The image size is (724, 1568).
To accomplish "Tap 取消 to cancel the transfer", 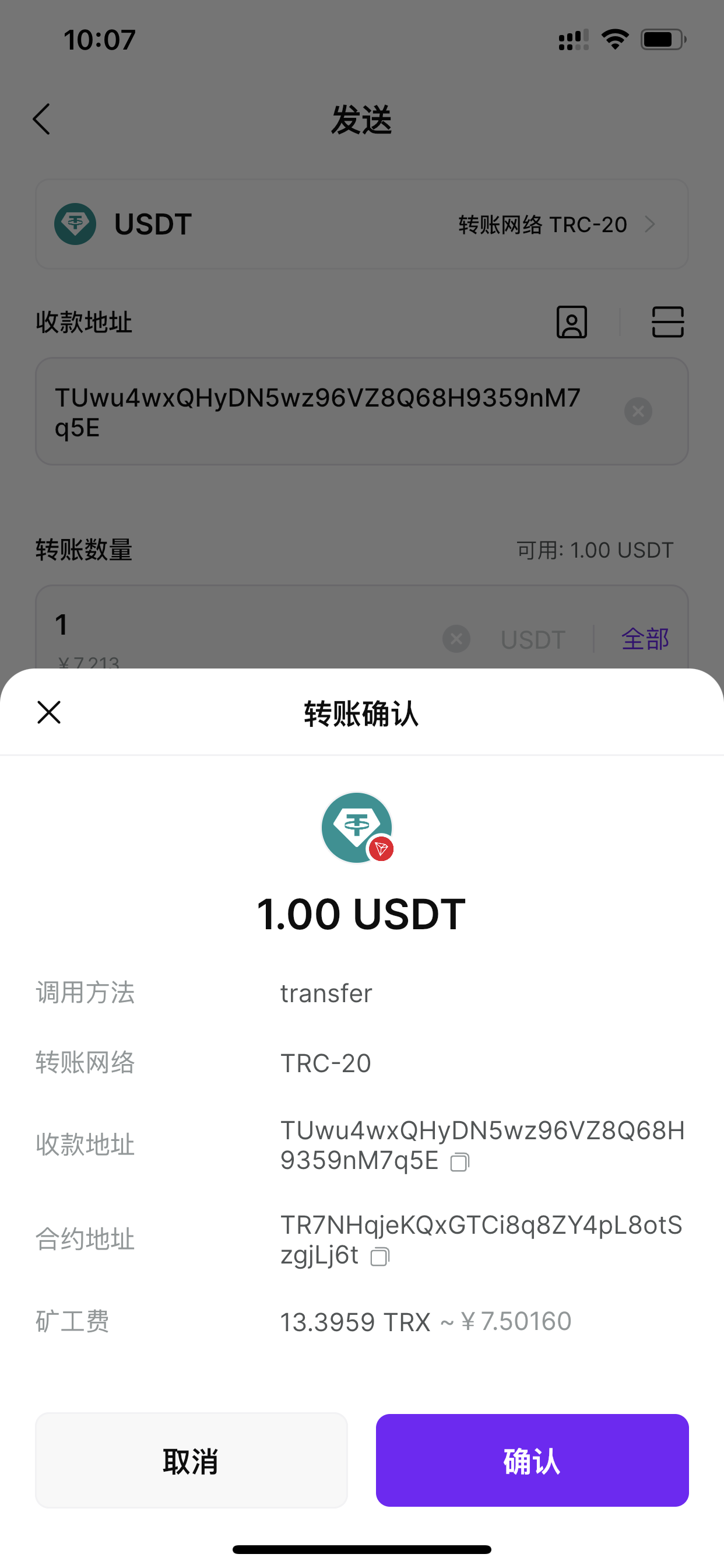I will (191, 1460).
